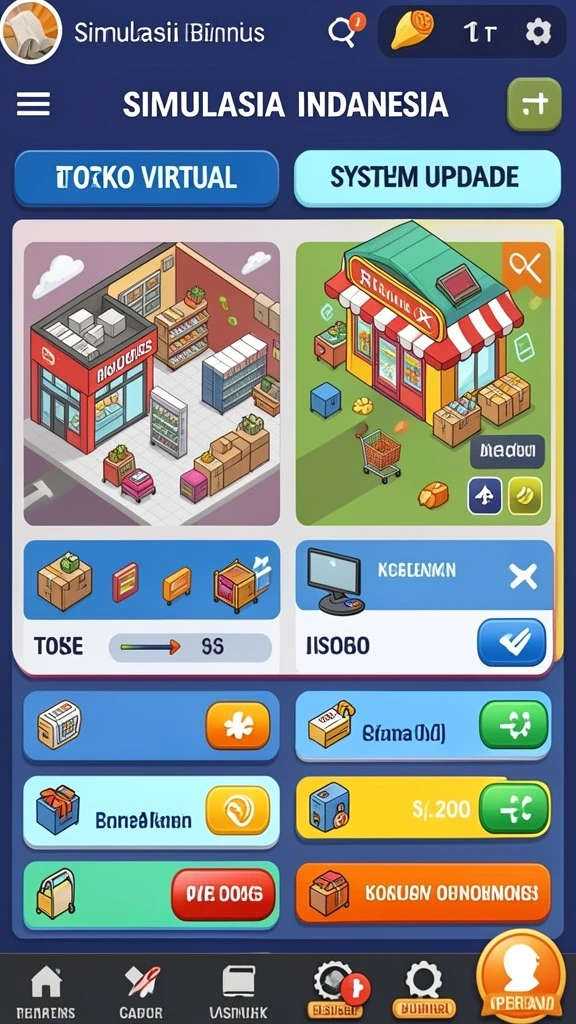The image size is (576, 1024).
Task: Switch to the Toko Virtual tab
Action: coord(146,178)
